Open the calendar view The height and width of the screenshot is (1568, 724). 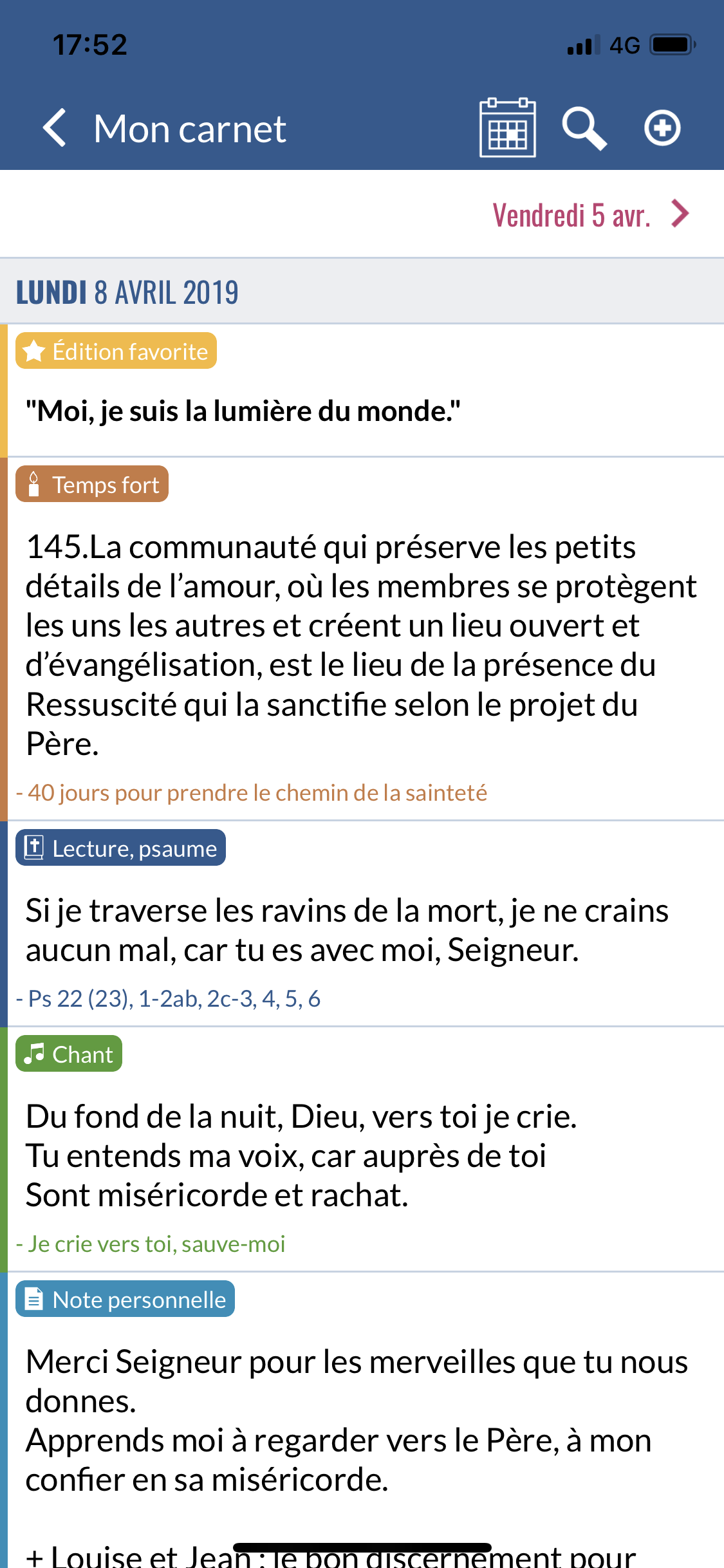508,127
